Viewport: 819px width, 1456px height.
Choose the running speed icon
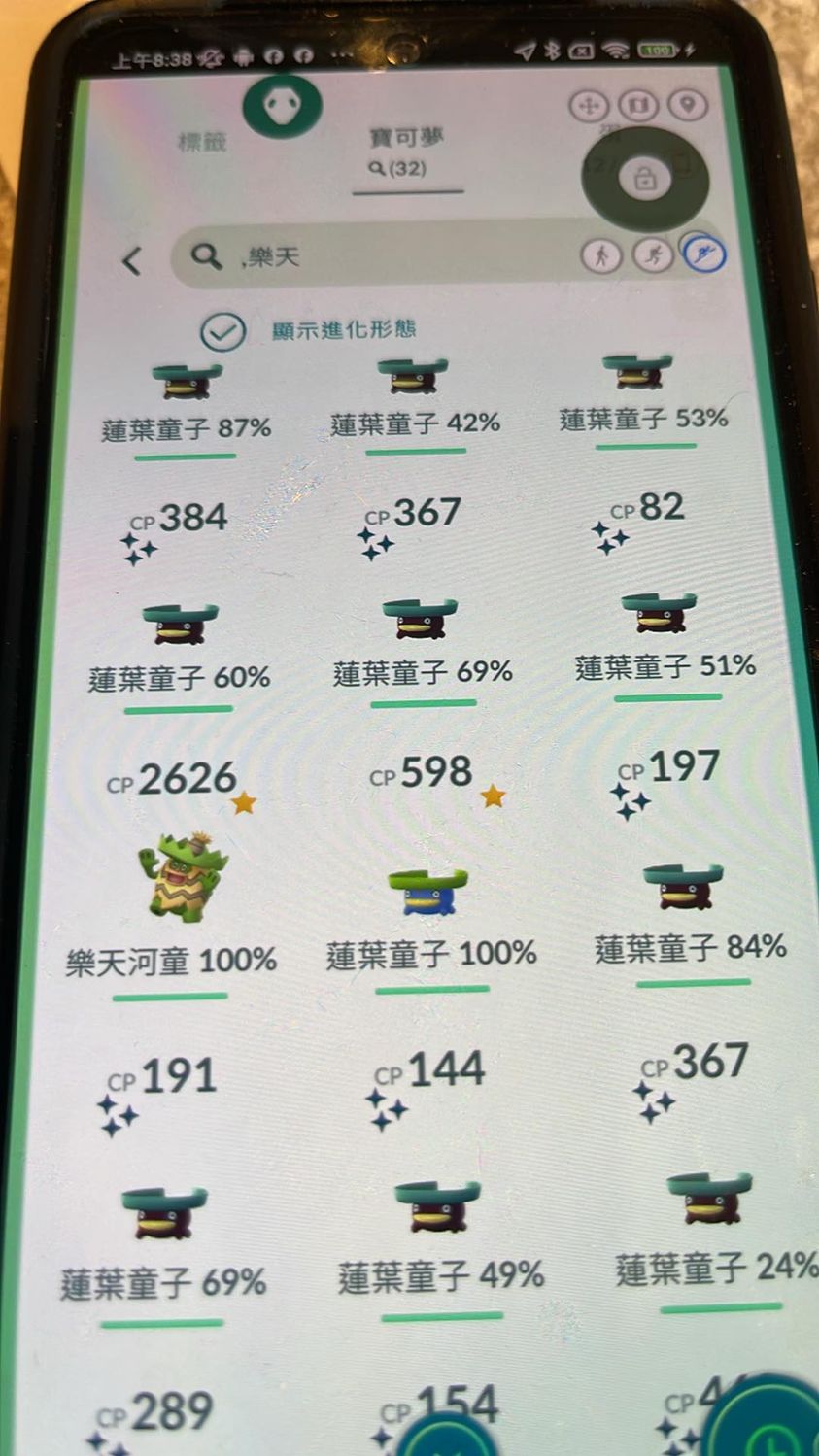point(652,256)
